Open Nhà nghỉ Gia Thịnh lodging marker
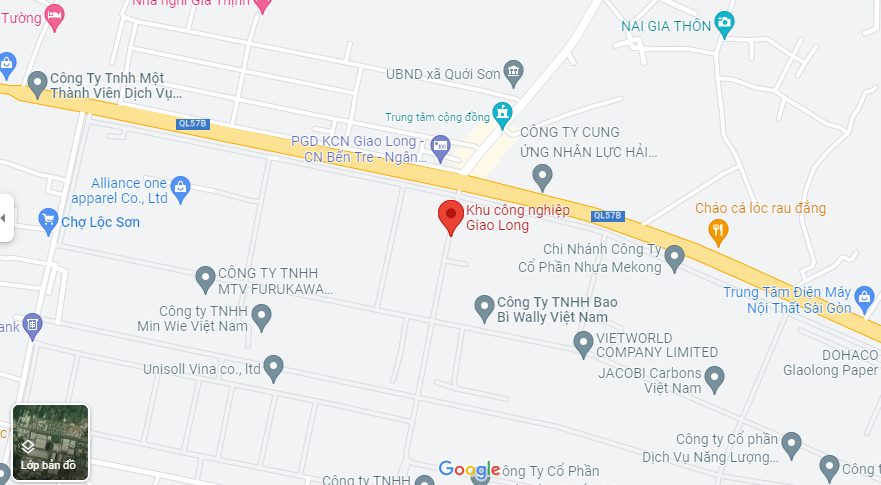Screen dimensions: 881x485 click(x=263, y=5)
